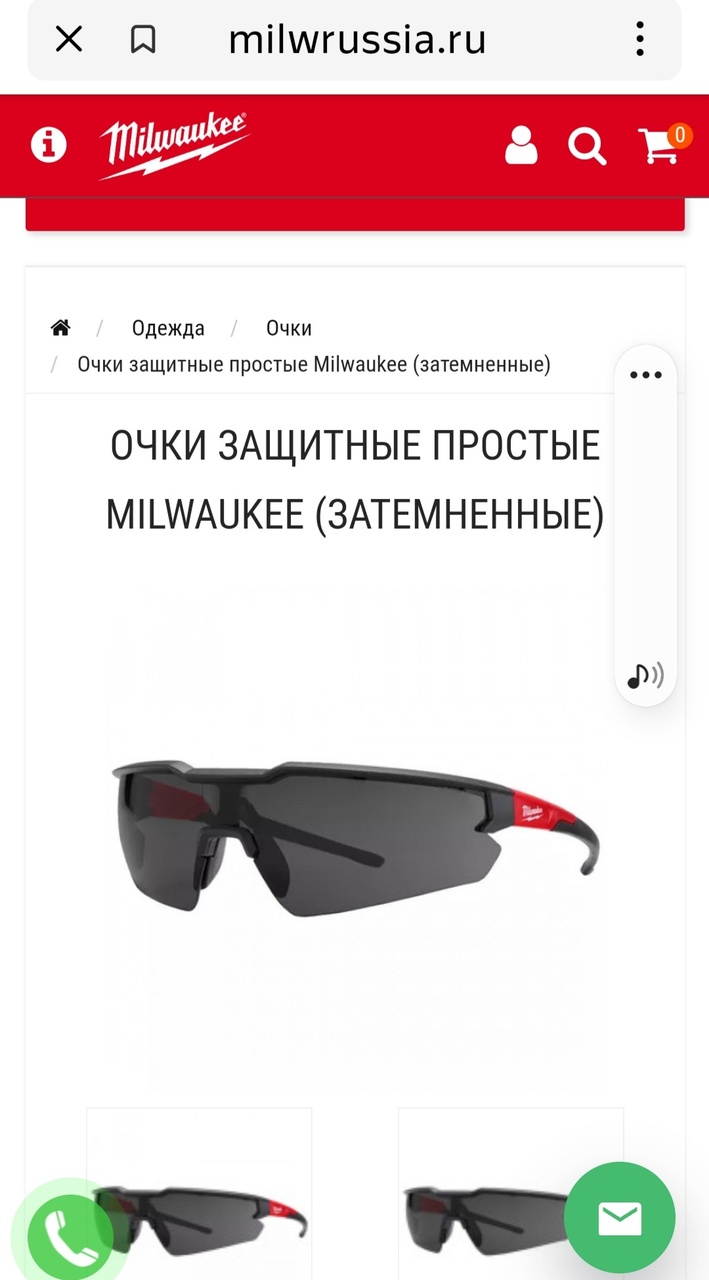Close the browser tab
This screenshot has height=1280, width=709.
coord(68,40)
